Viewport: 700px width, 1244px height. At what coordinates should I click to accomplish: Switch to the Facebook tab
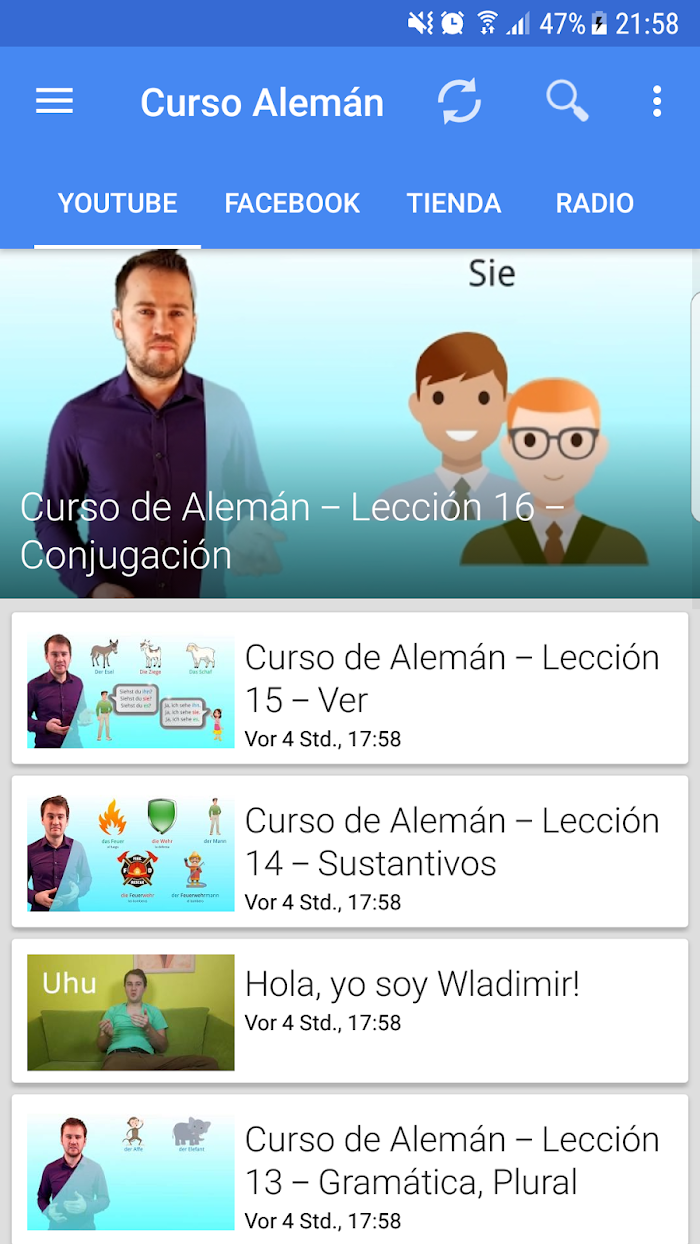292,203
